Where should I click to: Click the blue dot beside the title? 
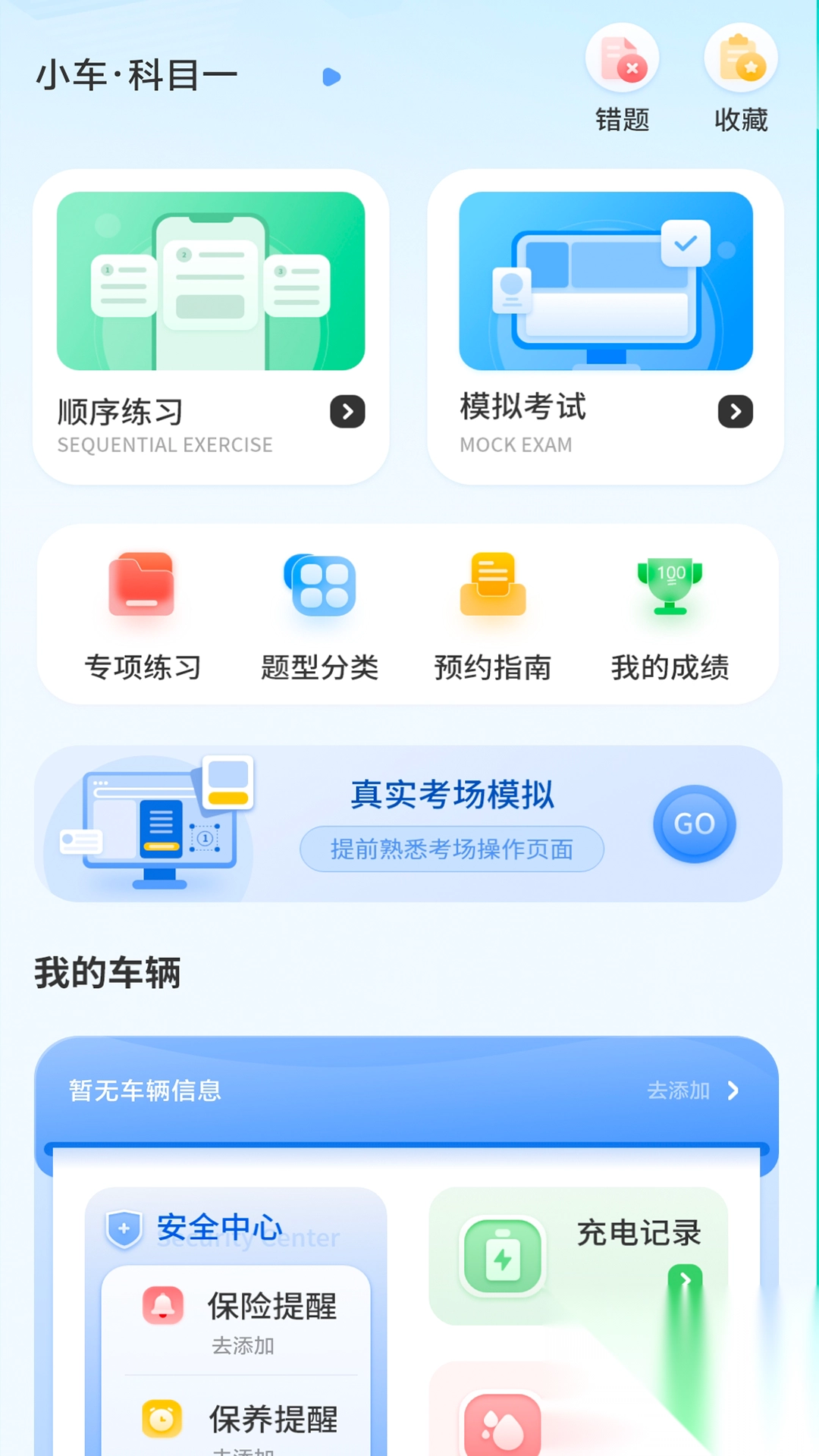(x=331, y=77)
